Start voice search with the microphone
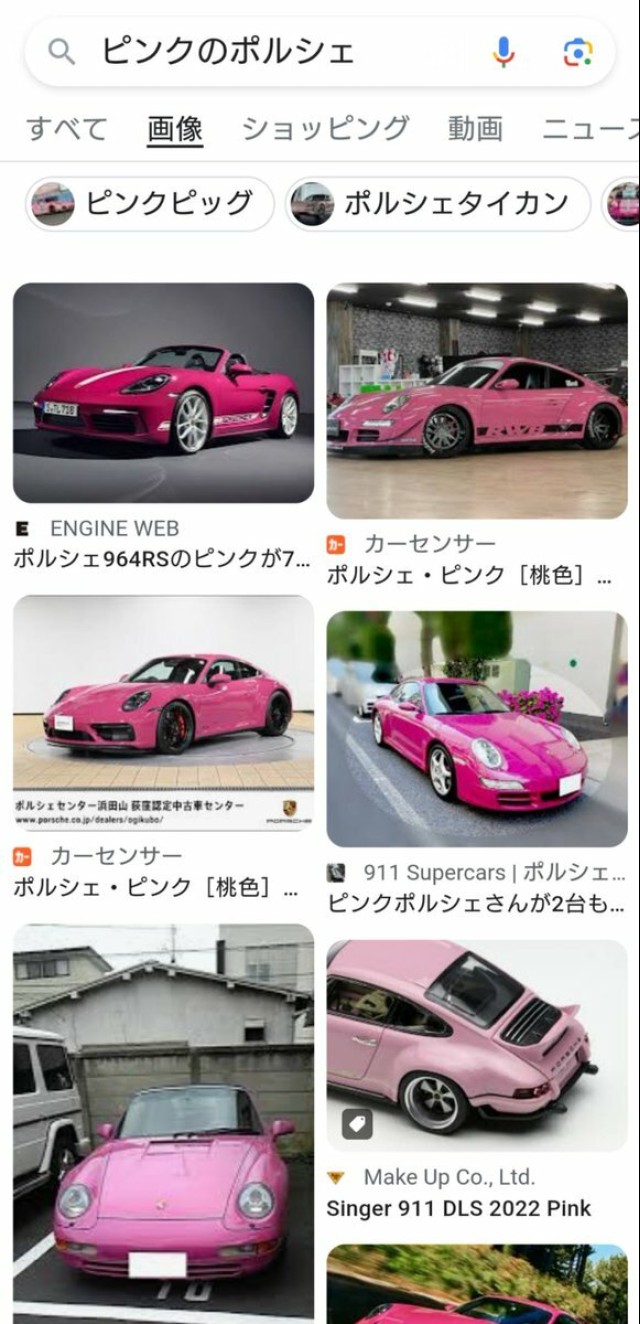 (x=504, y=51)
